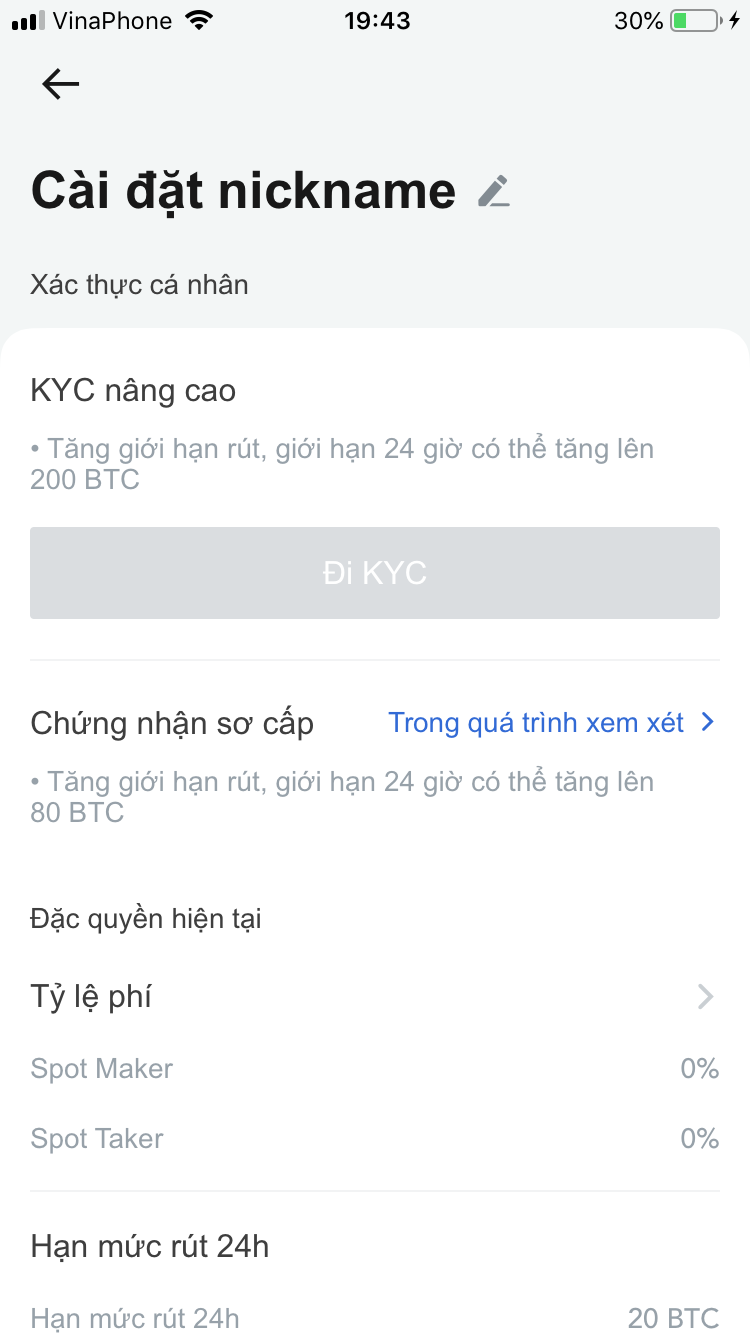Open Trong quá trình xem xét status

click(x=551, y=723)
